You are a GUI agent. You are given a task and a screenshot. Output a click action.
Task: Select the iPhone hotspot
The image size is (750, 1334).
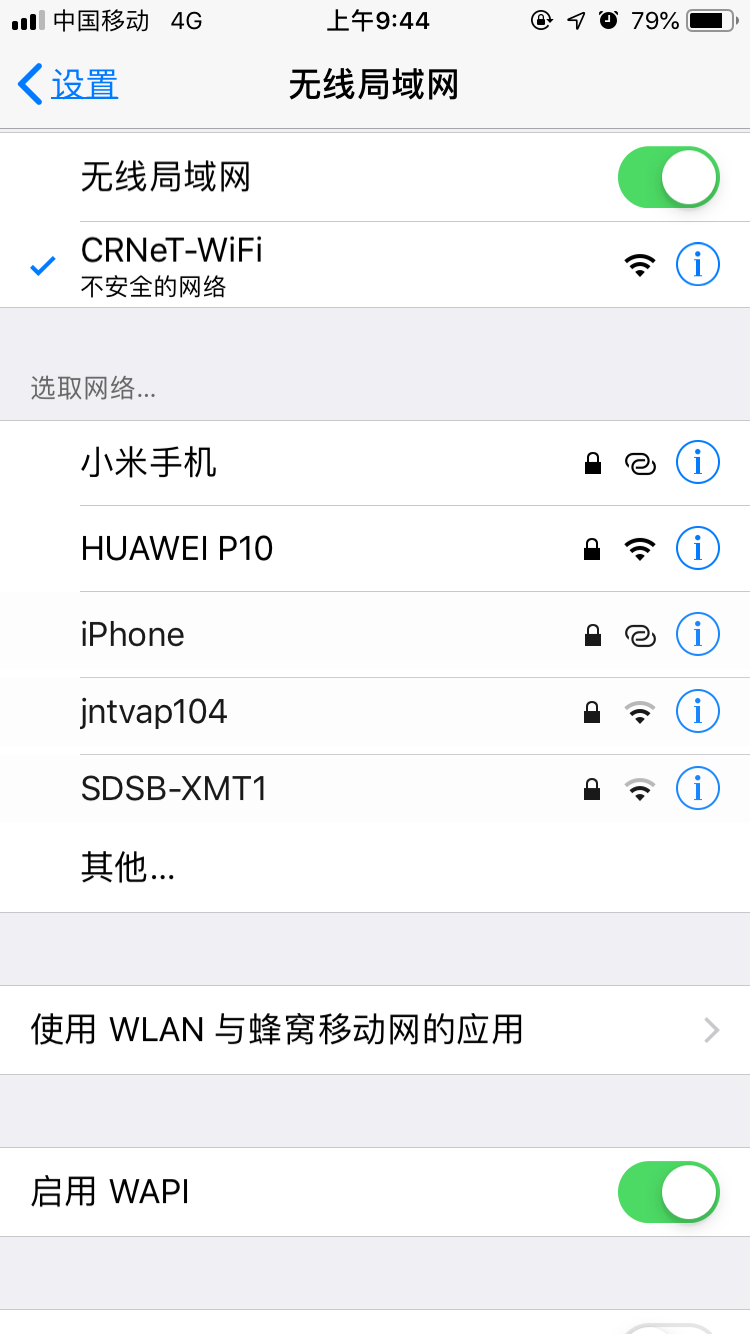tap(133, 634)
